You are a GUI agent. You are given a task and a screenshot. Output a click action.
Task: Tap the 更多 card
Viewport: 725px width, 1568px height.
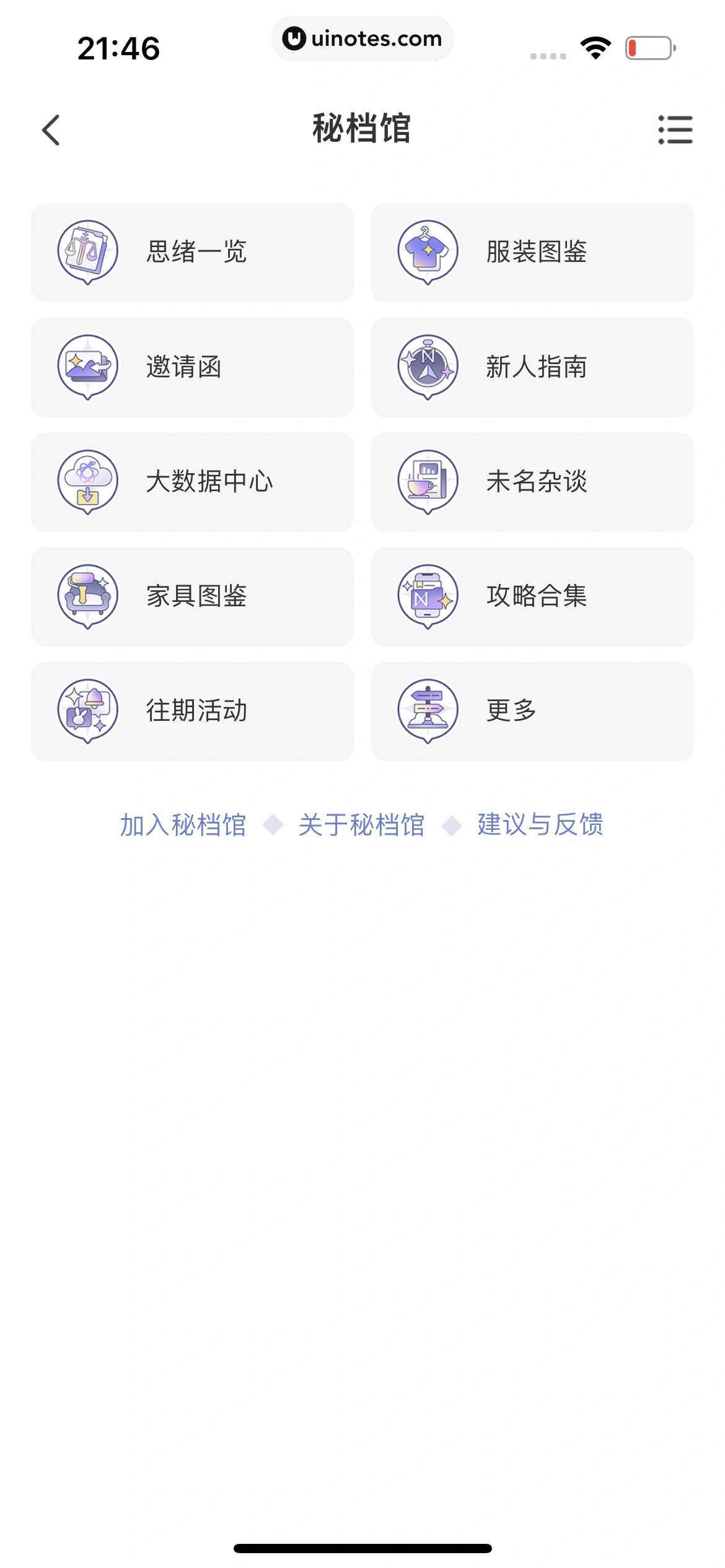pos(532,711)
